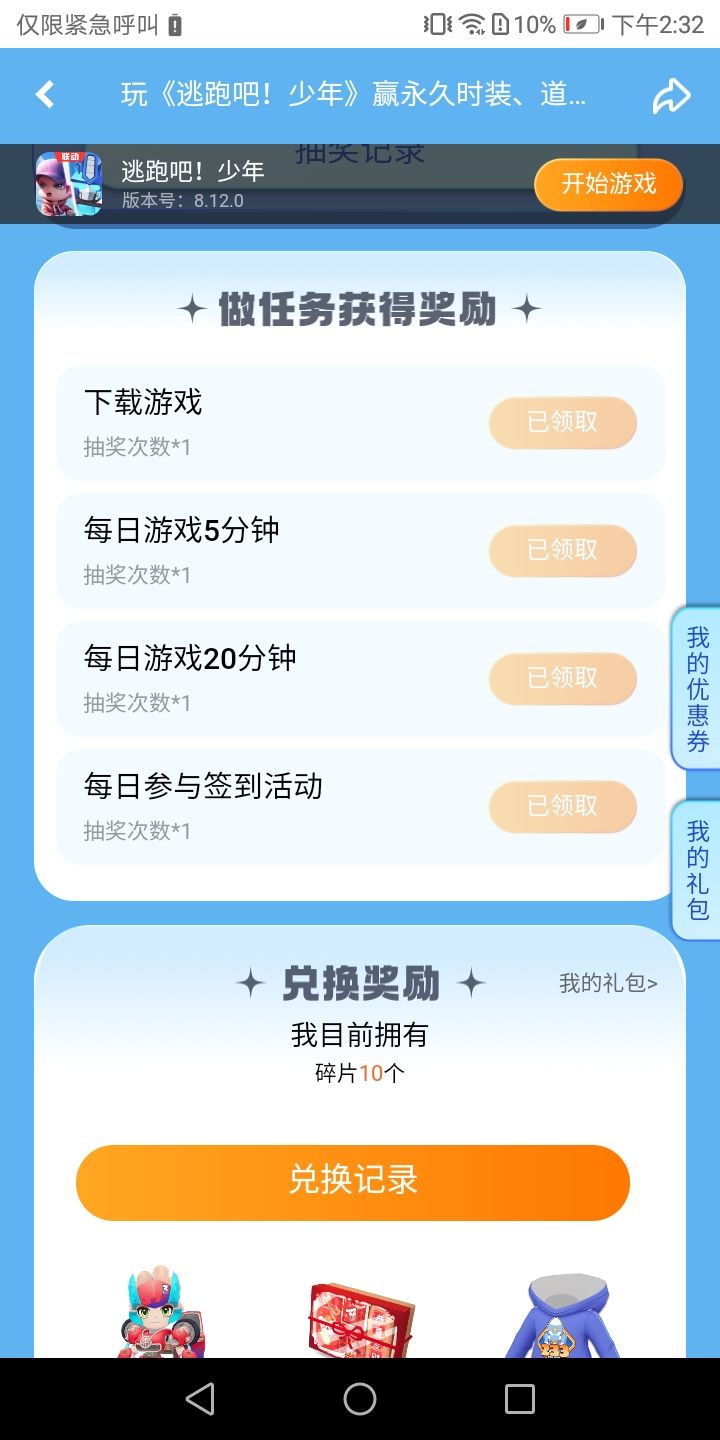Select the red gift box reward
720x1440 pixels.
click(360, 1318)
